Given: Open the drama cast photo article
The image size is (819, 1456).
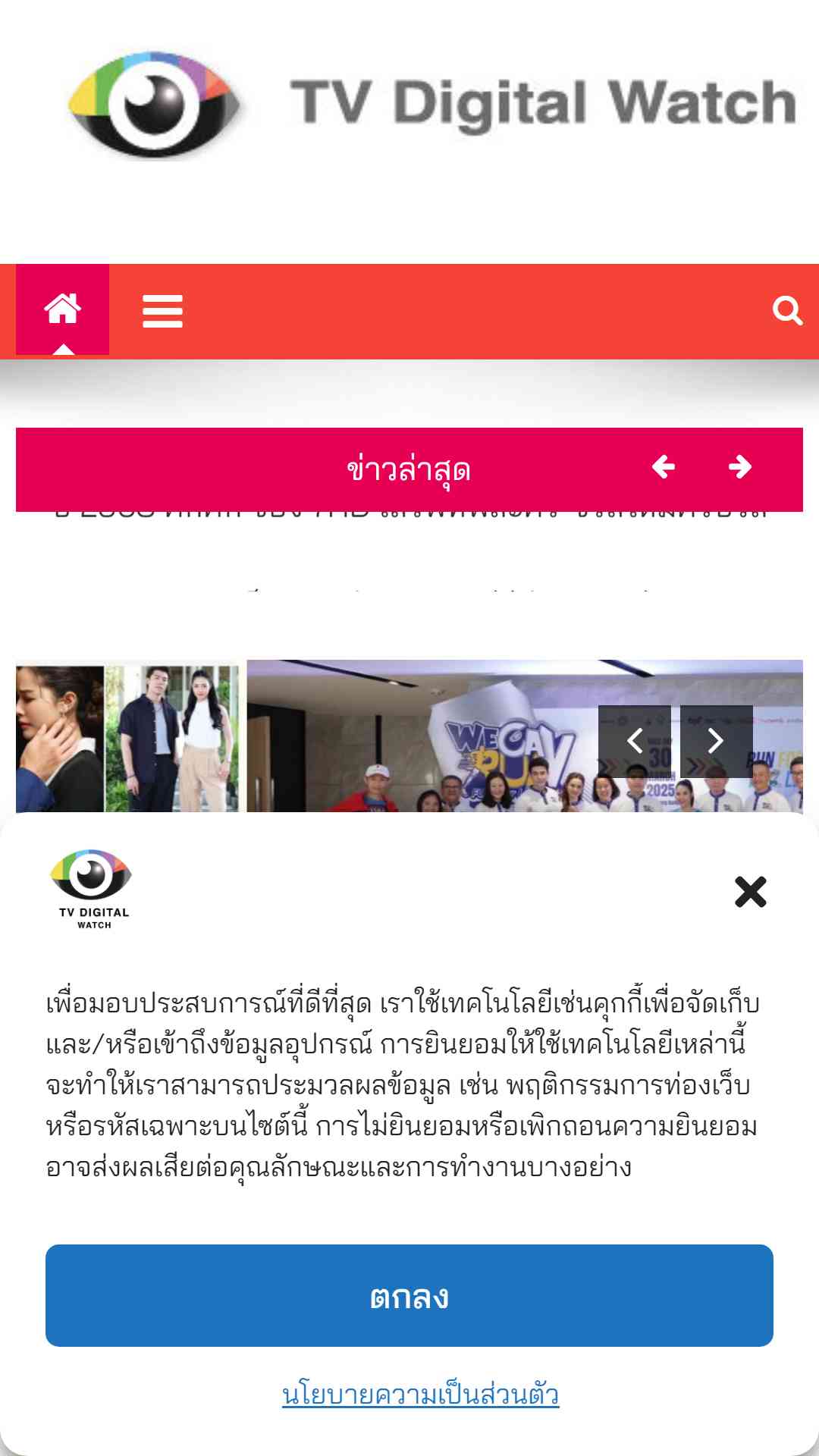Looking at the screenshot, I should coord(127,736).
